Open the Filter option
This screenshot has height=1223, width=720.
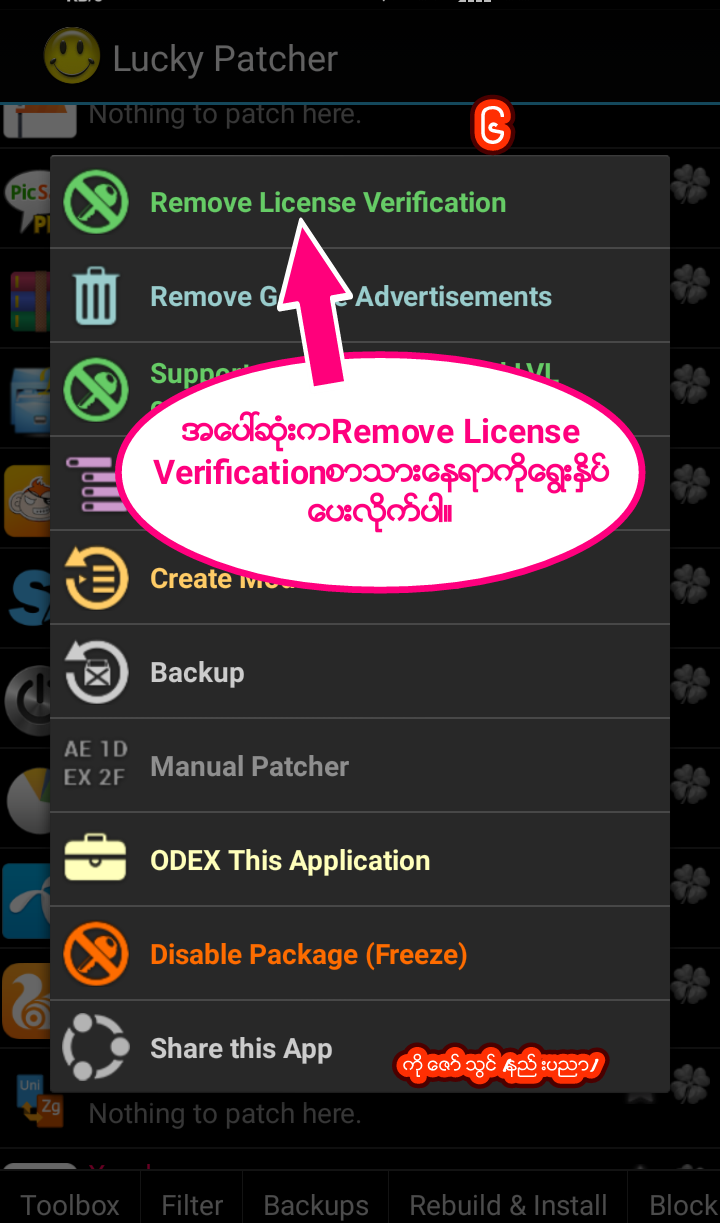(192, 1204)
